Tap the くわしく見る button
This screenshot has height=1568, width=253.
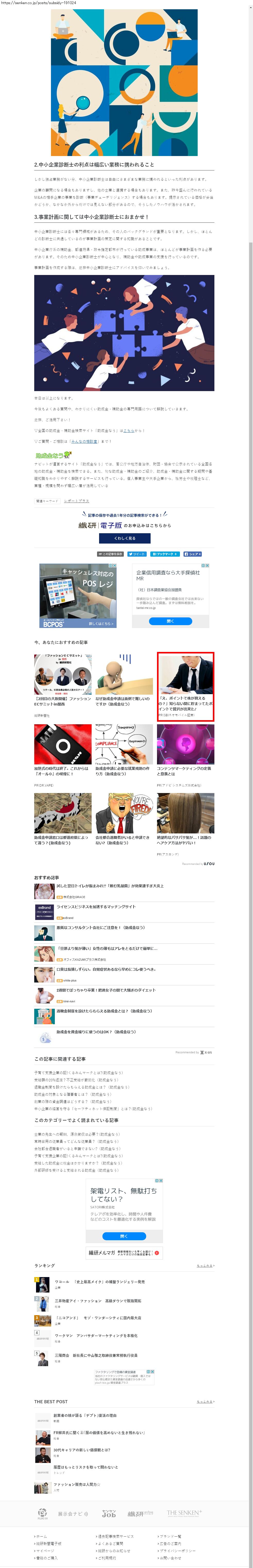(x=124, y=538)
